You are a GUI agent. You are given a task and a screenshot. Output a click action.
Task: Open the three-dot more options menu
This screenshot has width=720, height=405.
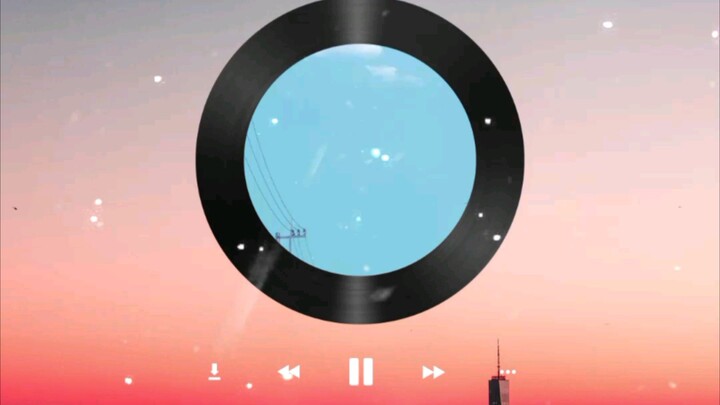tap(507, 372)
